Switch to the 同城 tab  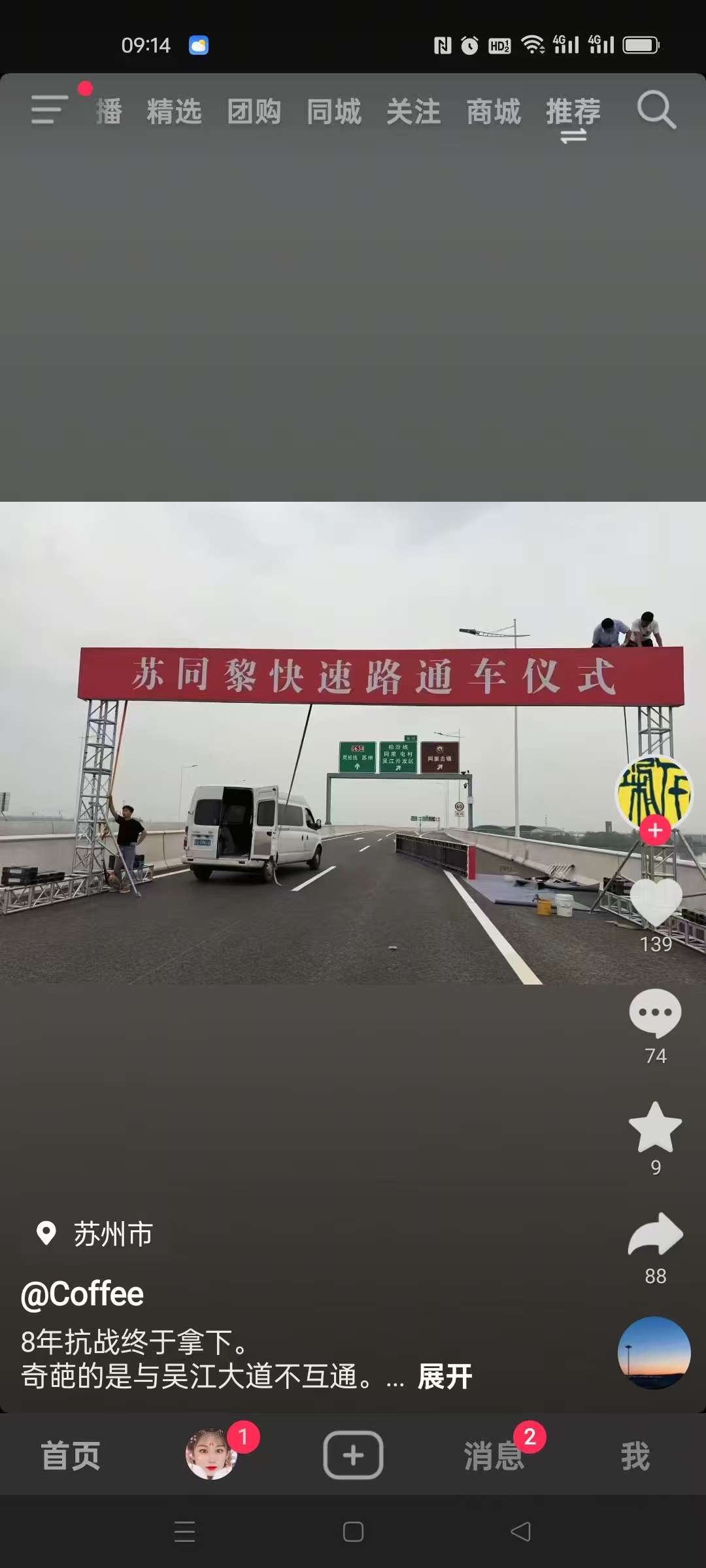pos(333,111)
